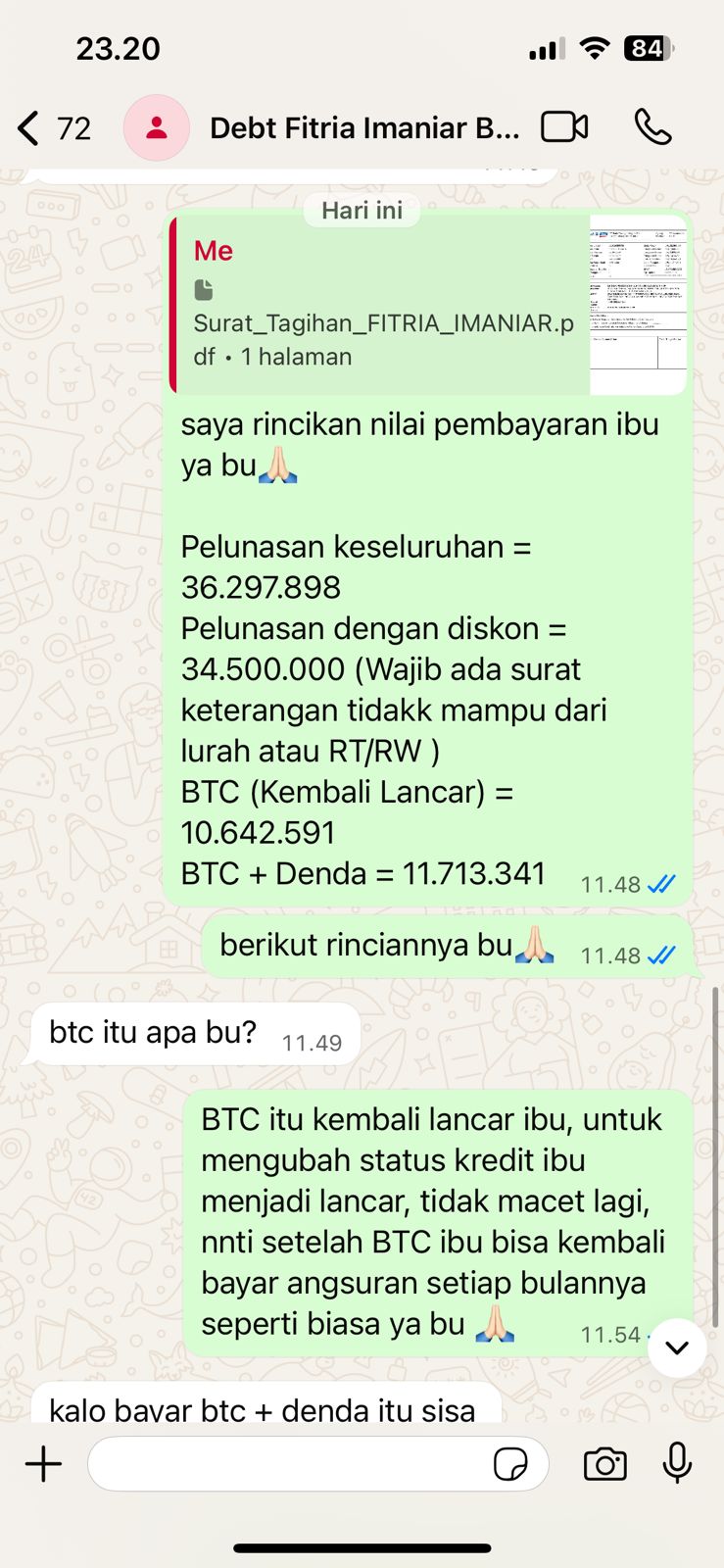Start a voice call
Screen dimensions: 724x1568
pos(652,127)
